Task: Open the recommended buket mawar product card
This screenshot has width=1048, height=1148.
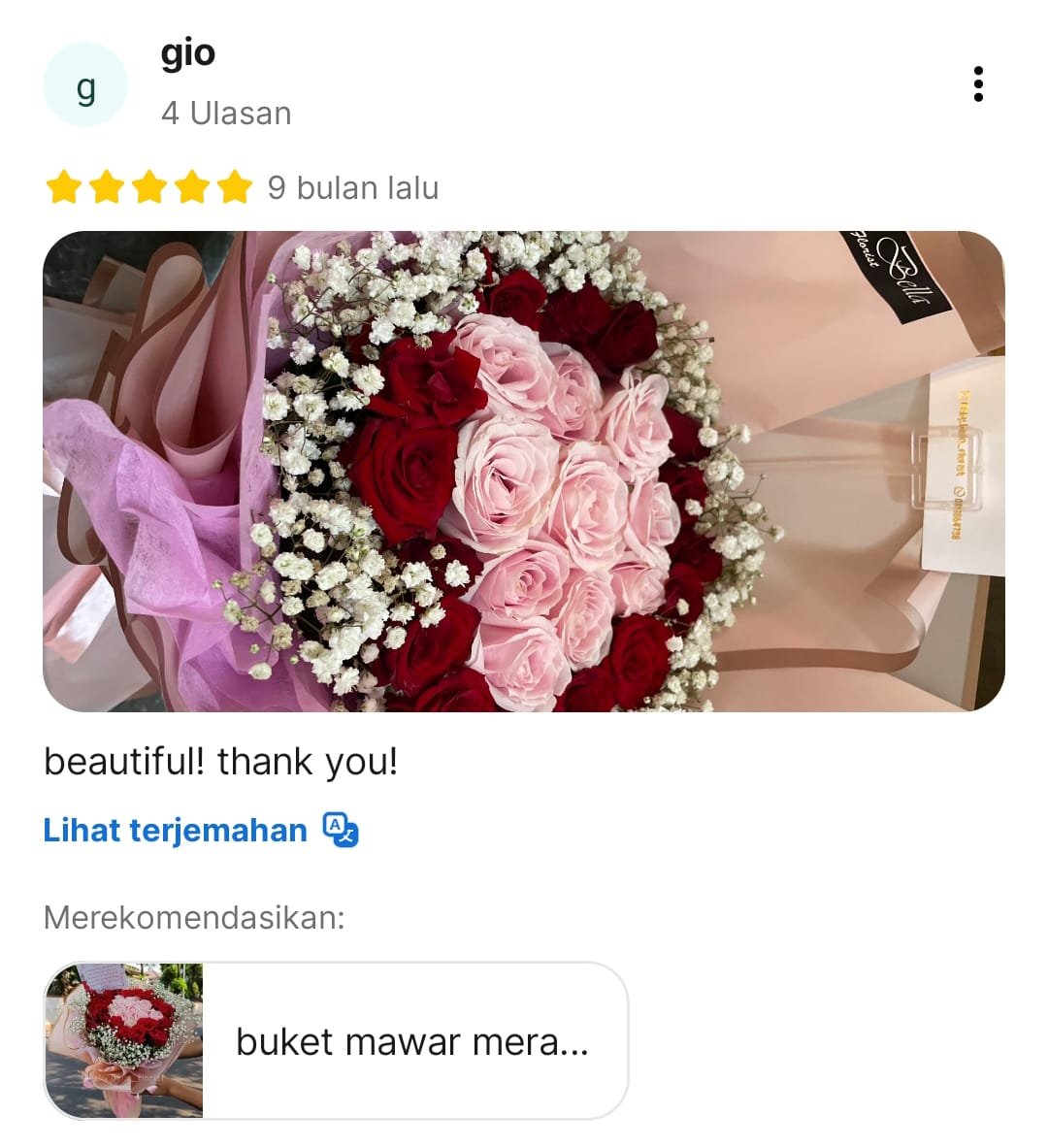Action: point(336,1041)
